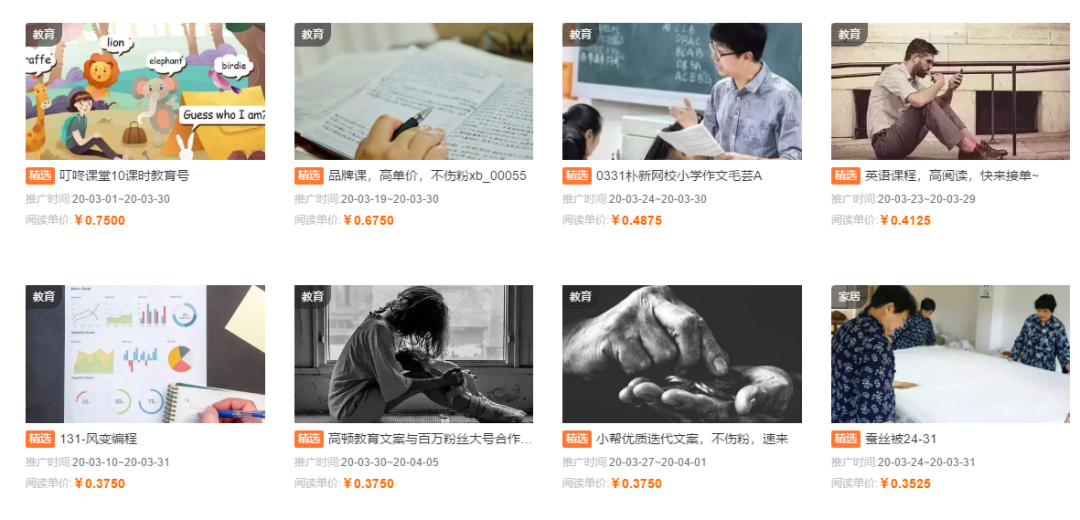This screenshot has width=1080, height=520.
Task: Open the 0331朴新网校小学作文 card
Action: tap(681, 92)
